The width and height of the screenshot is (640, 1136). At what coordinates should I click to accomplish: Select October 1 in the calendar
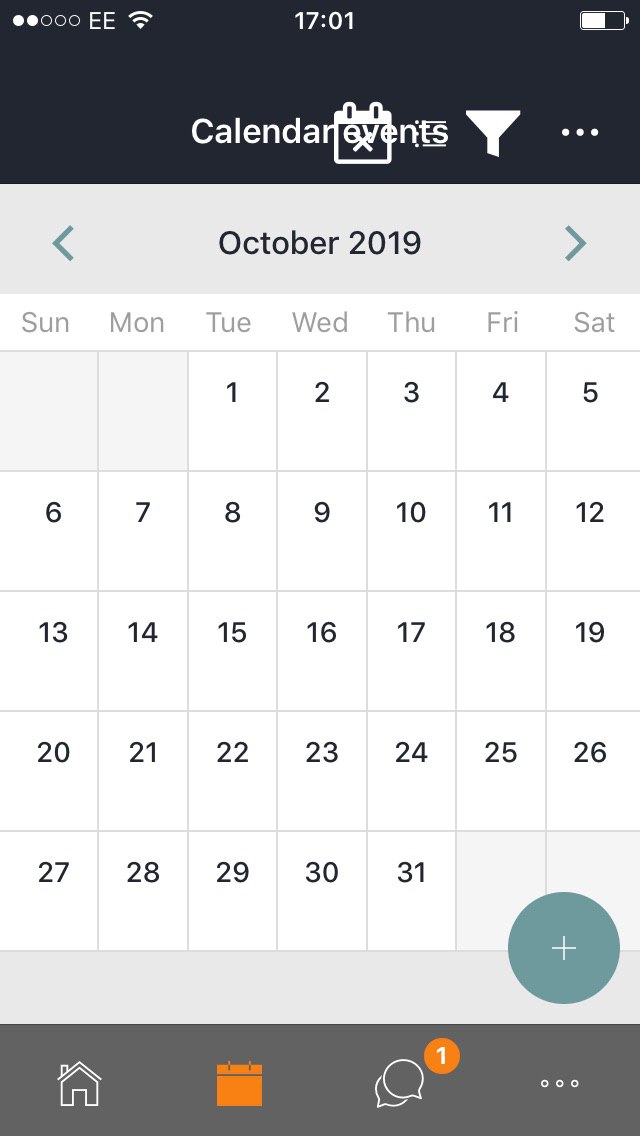pyautogui.click(x=232, y=411)
